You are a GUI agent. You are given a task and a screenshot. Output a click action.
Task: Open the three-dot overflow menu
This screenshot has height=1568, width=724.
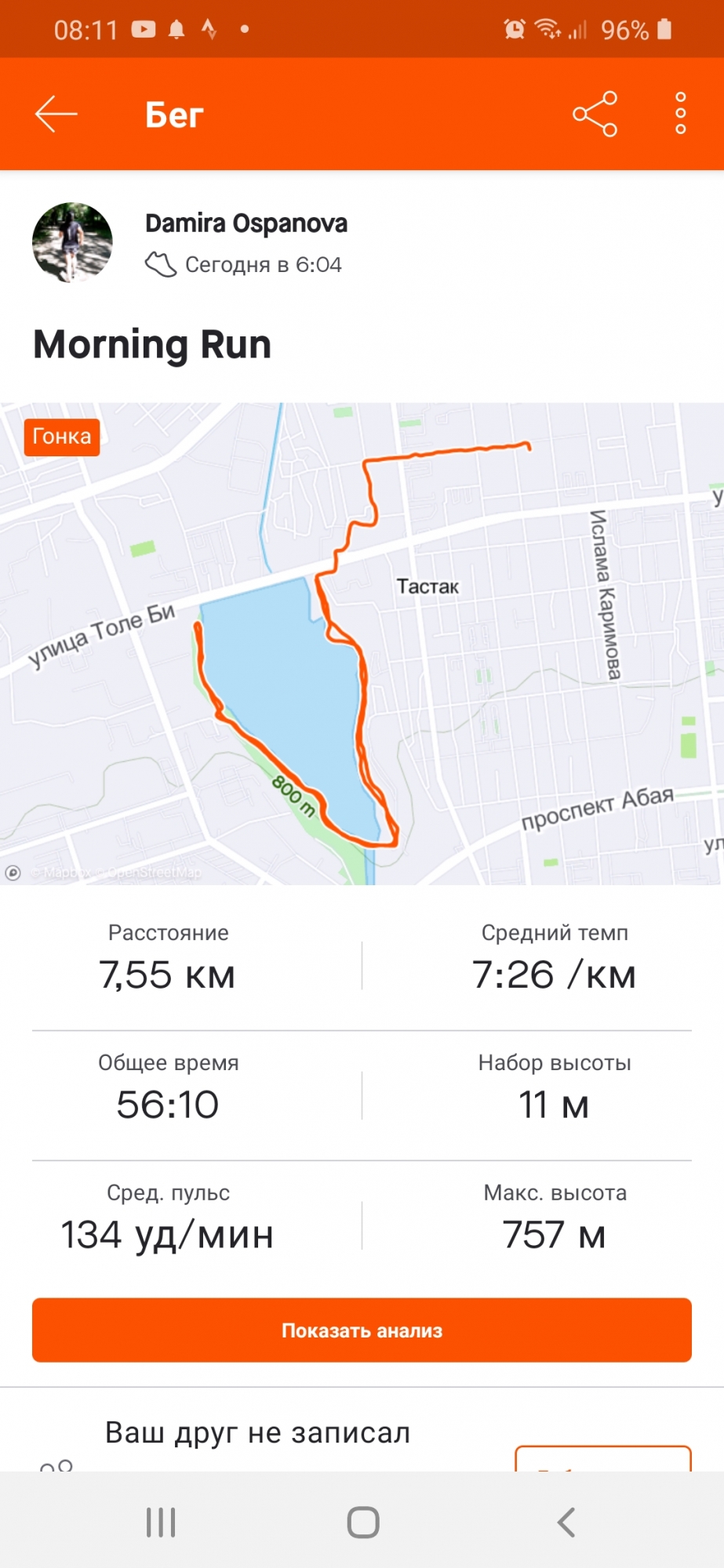680,114
